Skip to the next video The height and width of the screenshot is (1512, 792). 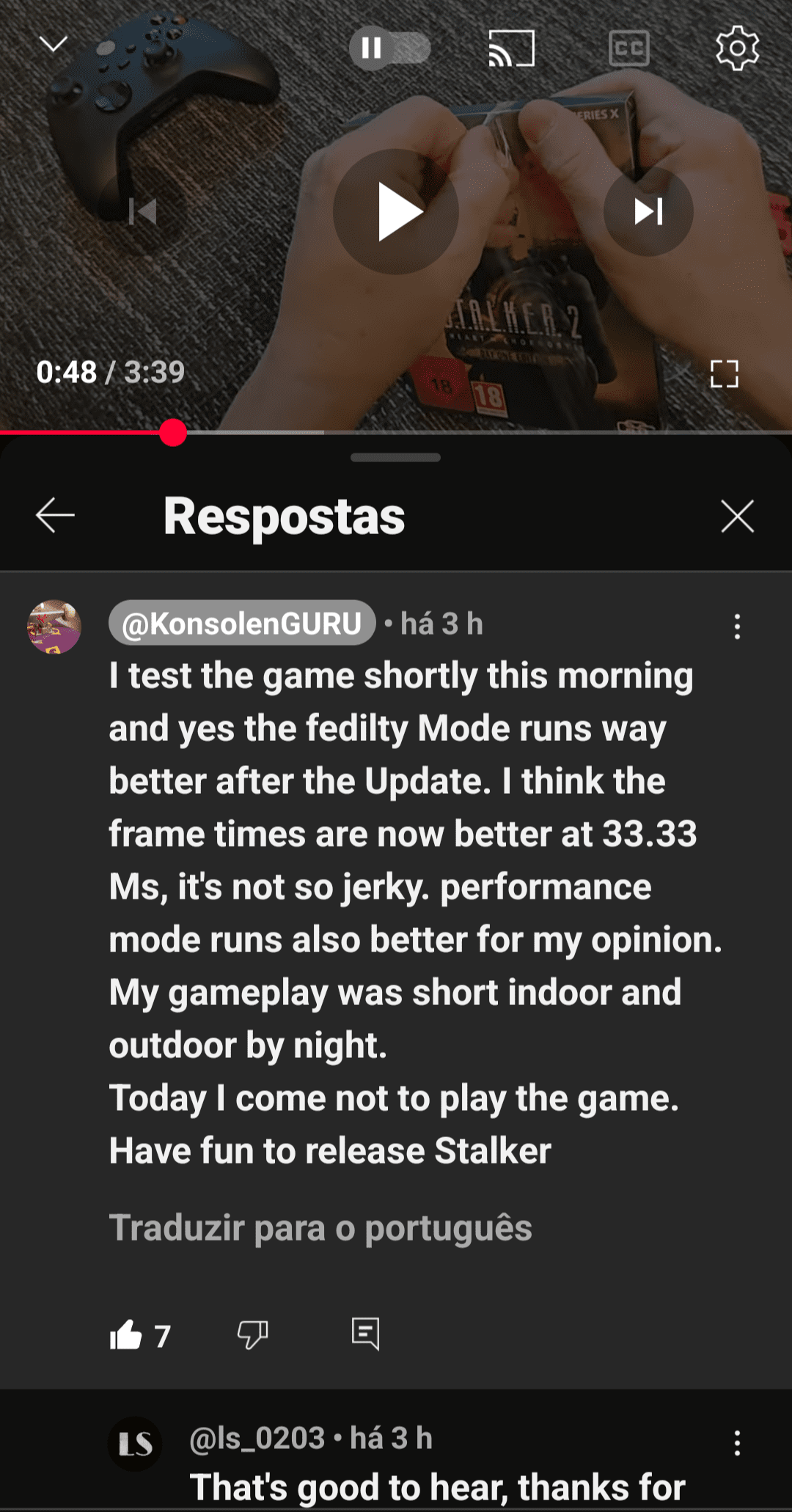click(x=648, y=212)
